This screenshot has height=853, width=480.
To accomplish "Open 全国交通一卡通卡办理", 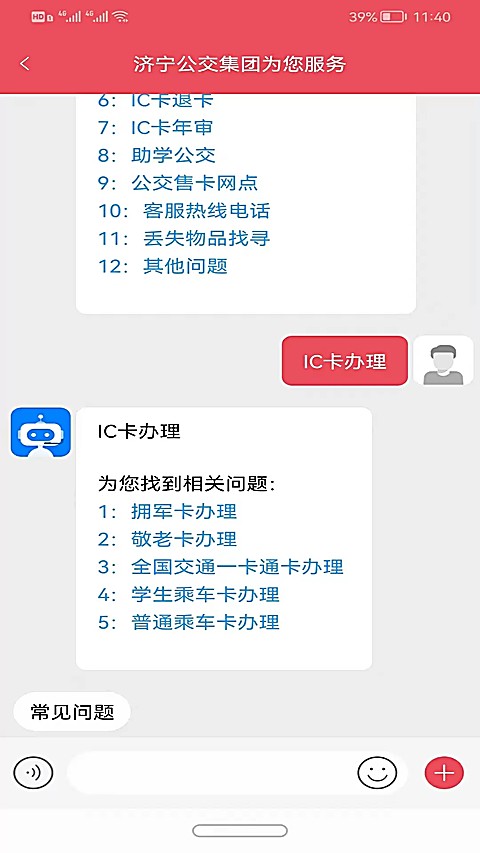I will 237,567.
